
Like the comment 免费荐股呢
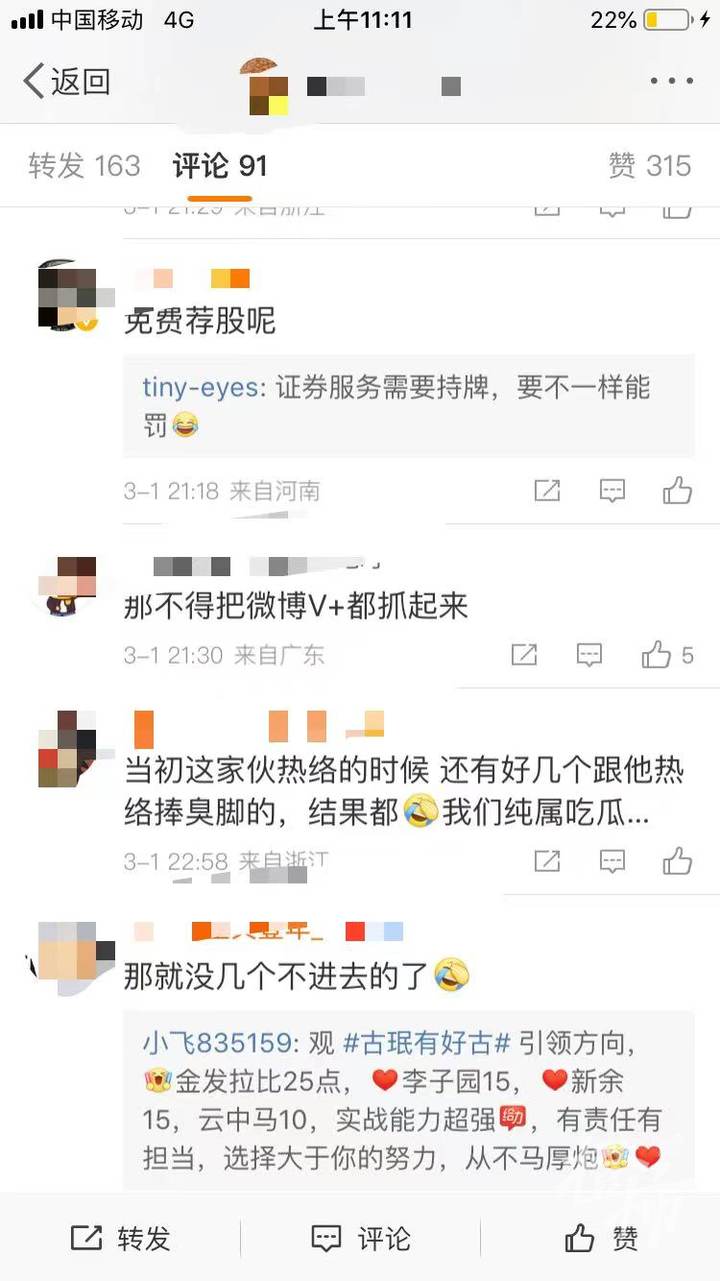tap(677, 491)
